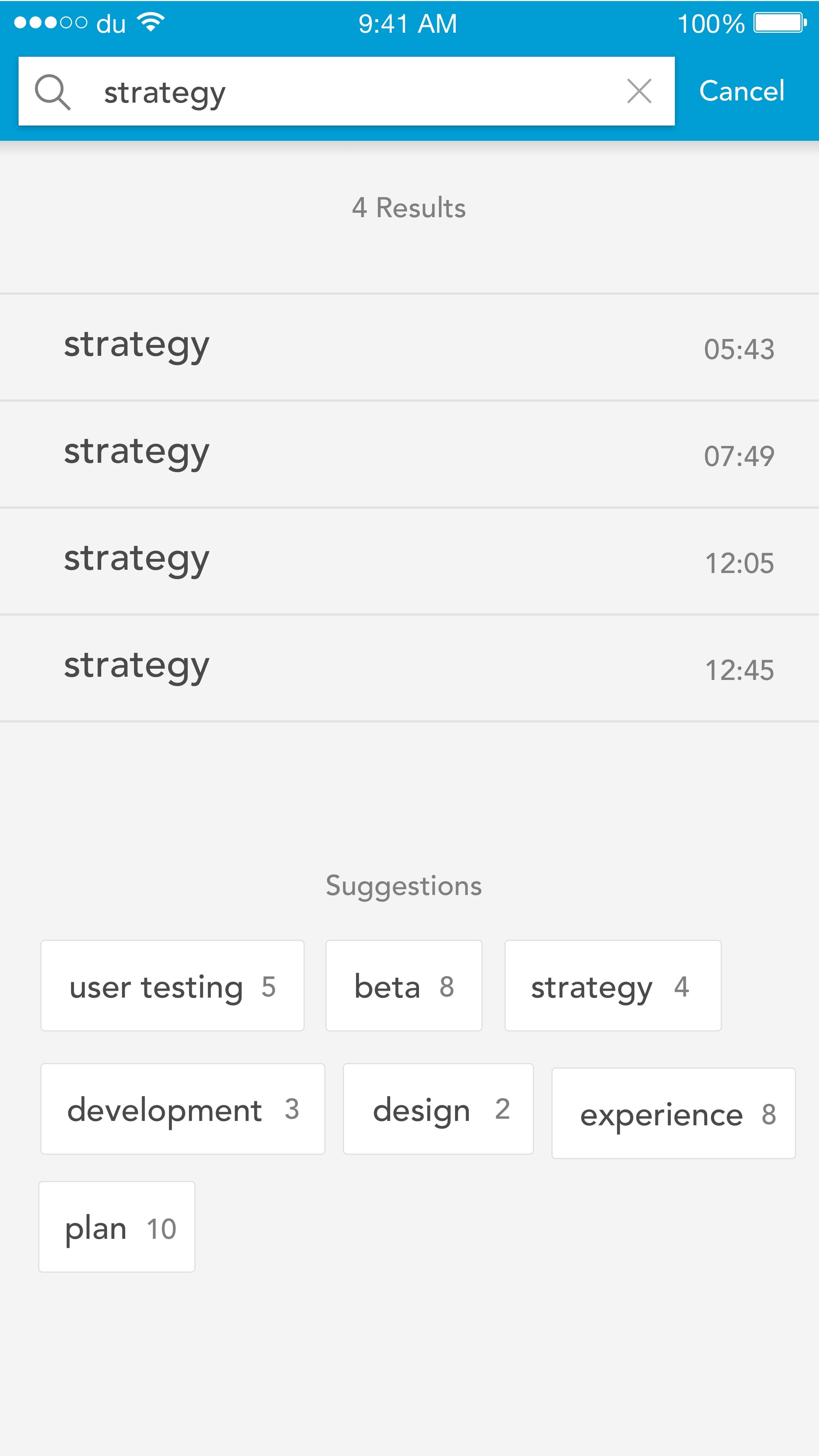This screenshot has height=1456, width=819.
Task: Choose the experience suggestion chip
Action: point(674,1114)
